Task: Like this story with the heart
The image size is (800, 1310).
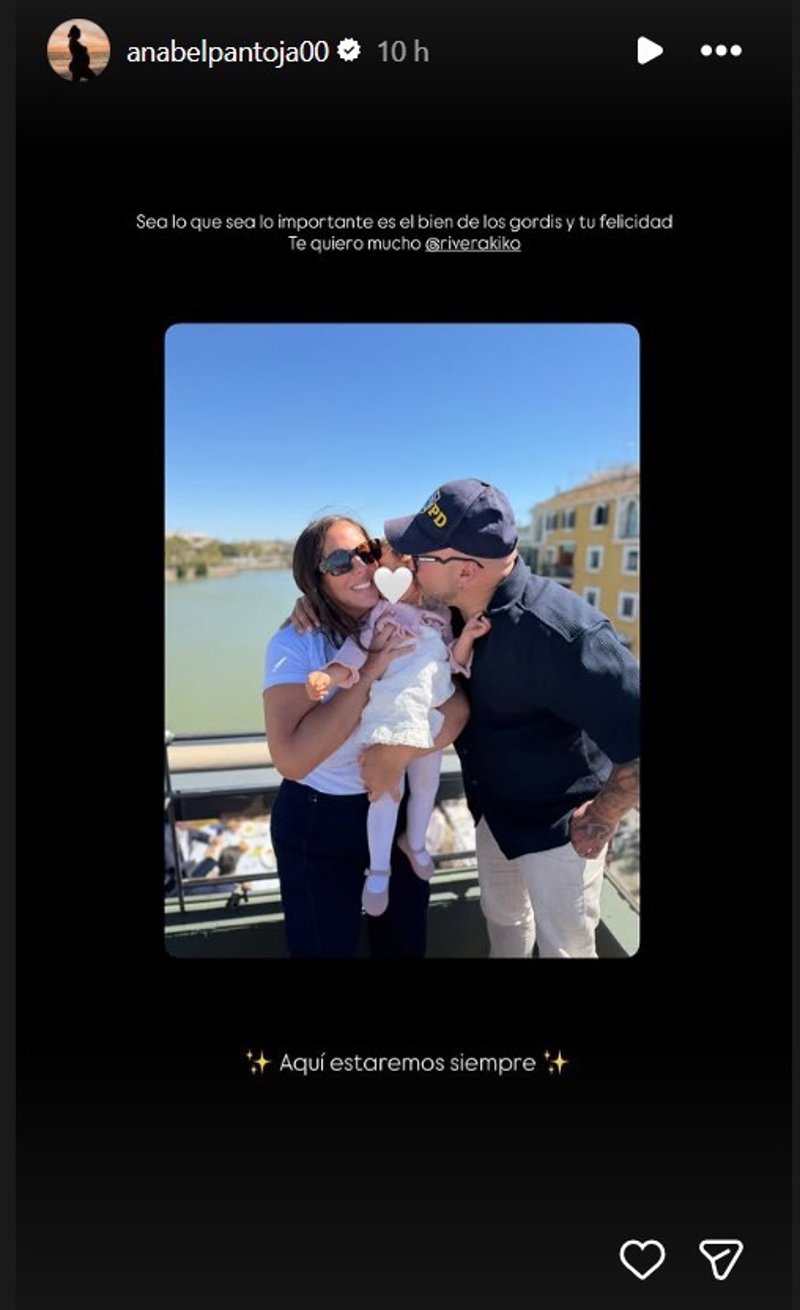Action: coord(642,1259)
